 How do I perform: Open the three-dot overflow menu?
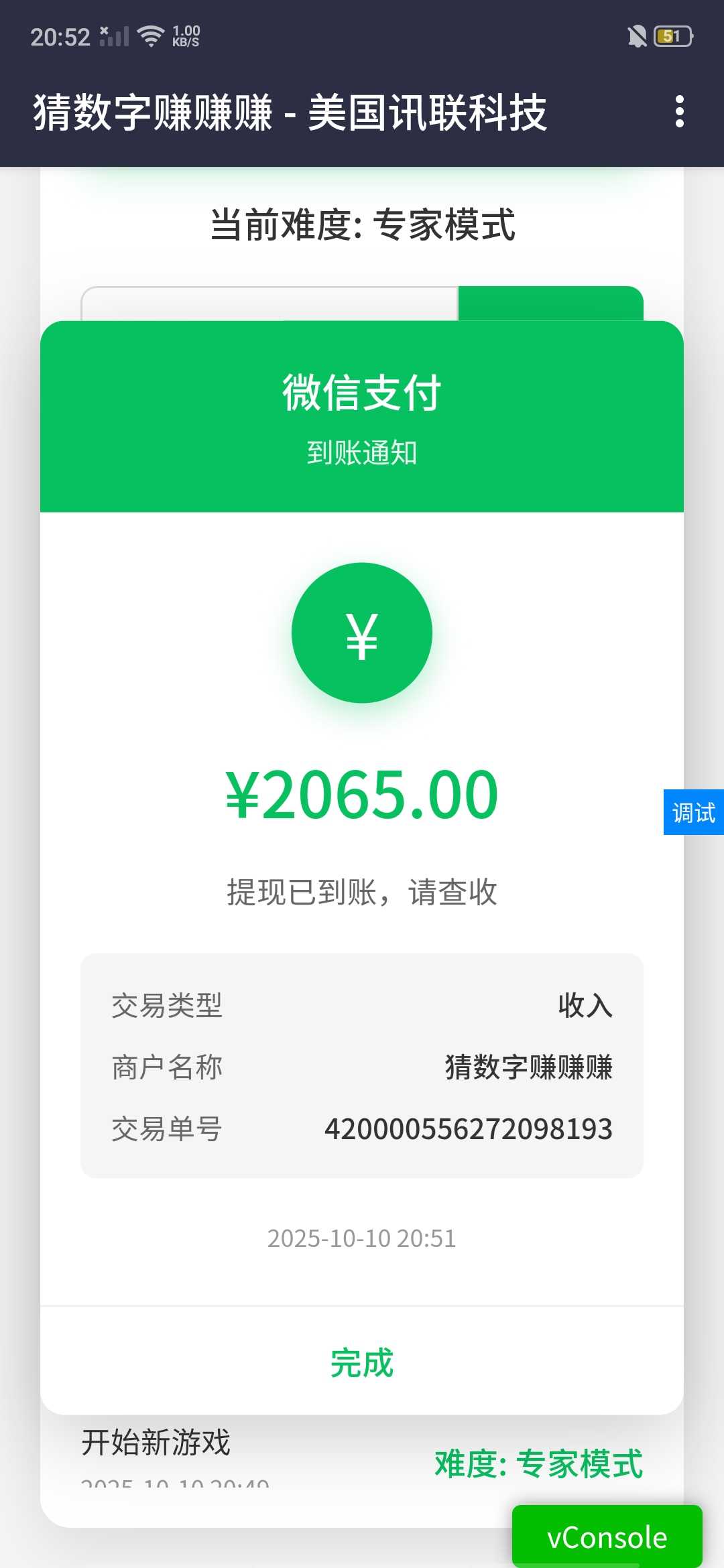point(680,111)
